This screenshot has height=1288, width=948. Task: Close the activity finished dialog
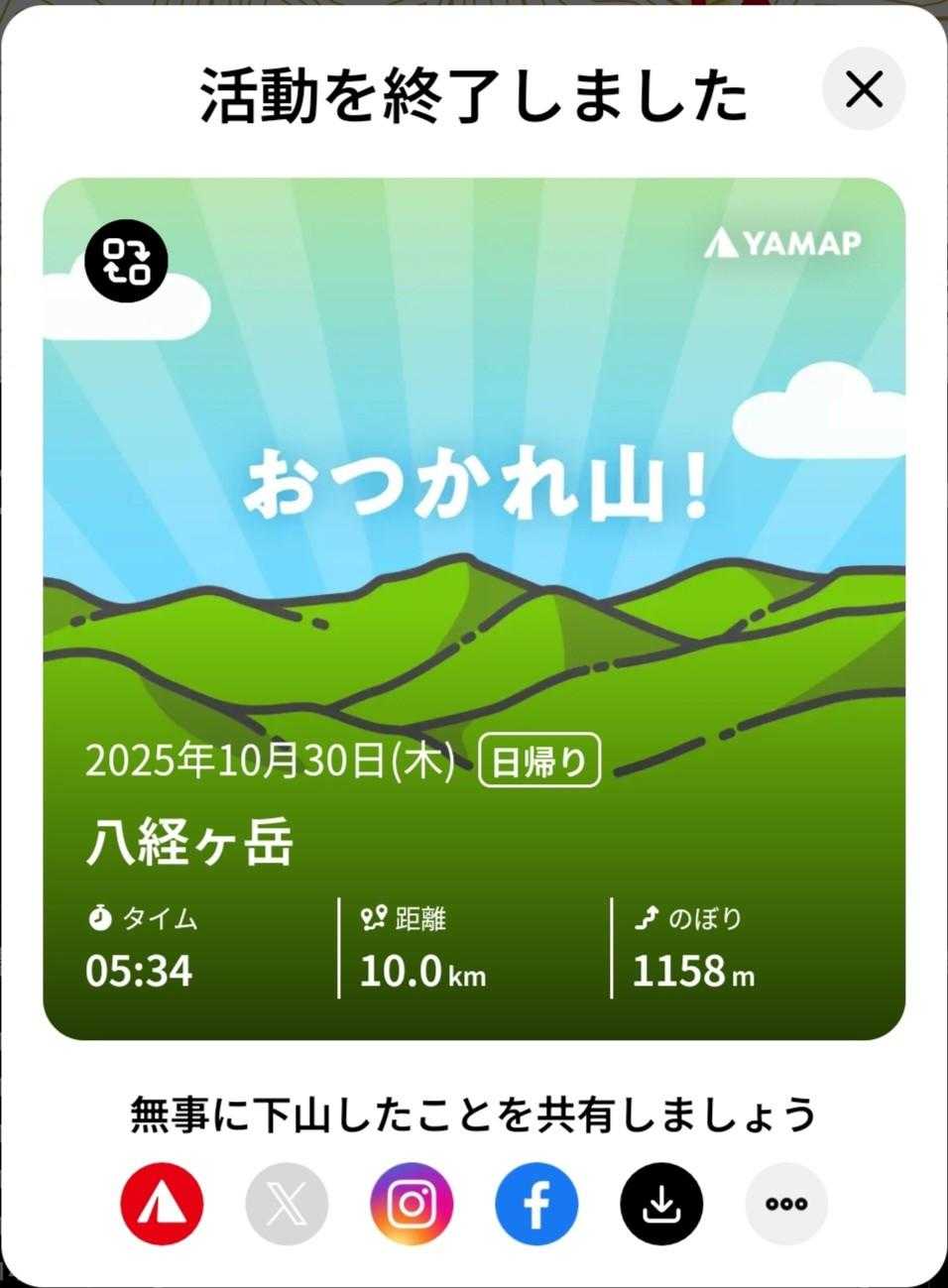click(x=864, y=89)
